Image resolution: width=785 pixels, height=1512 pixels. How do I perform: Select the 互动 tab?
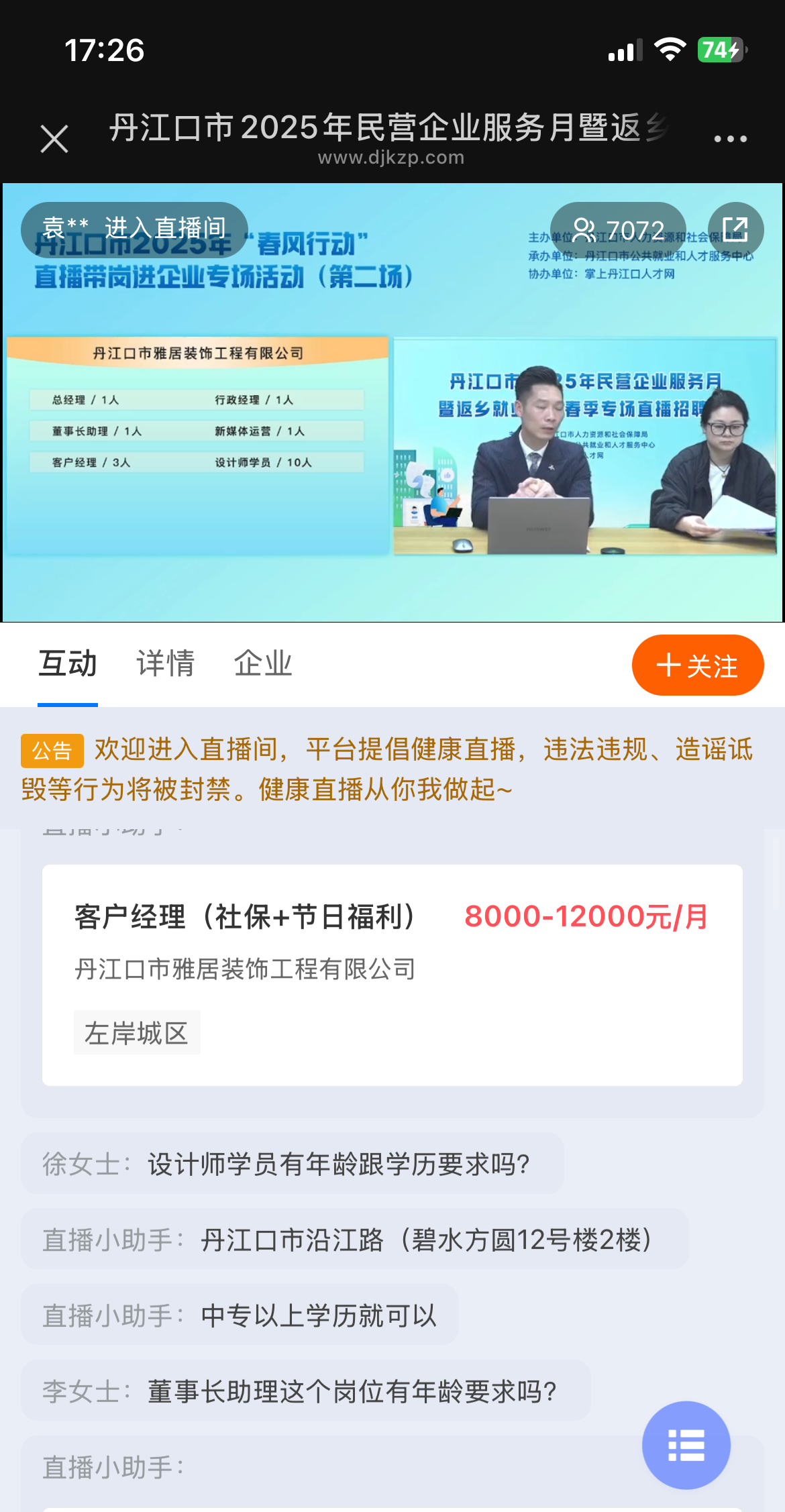[68, 664]
